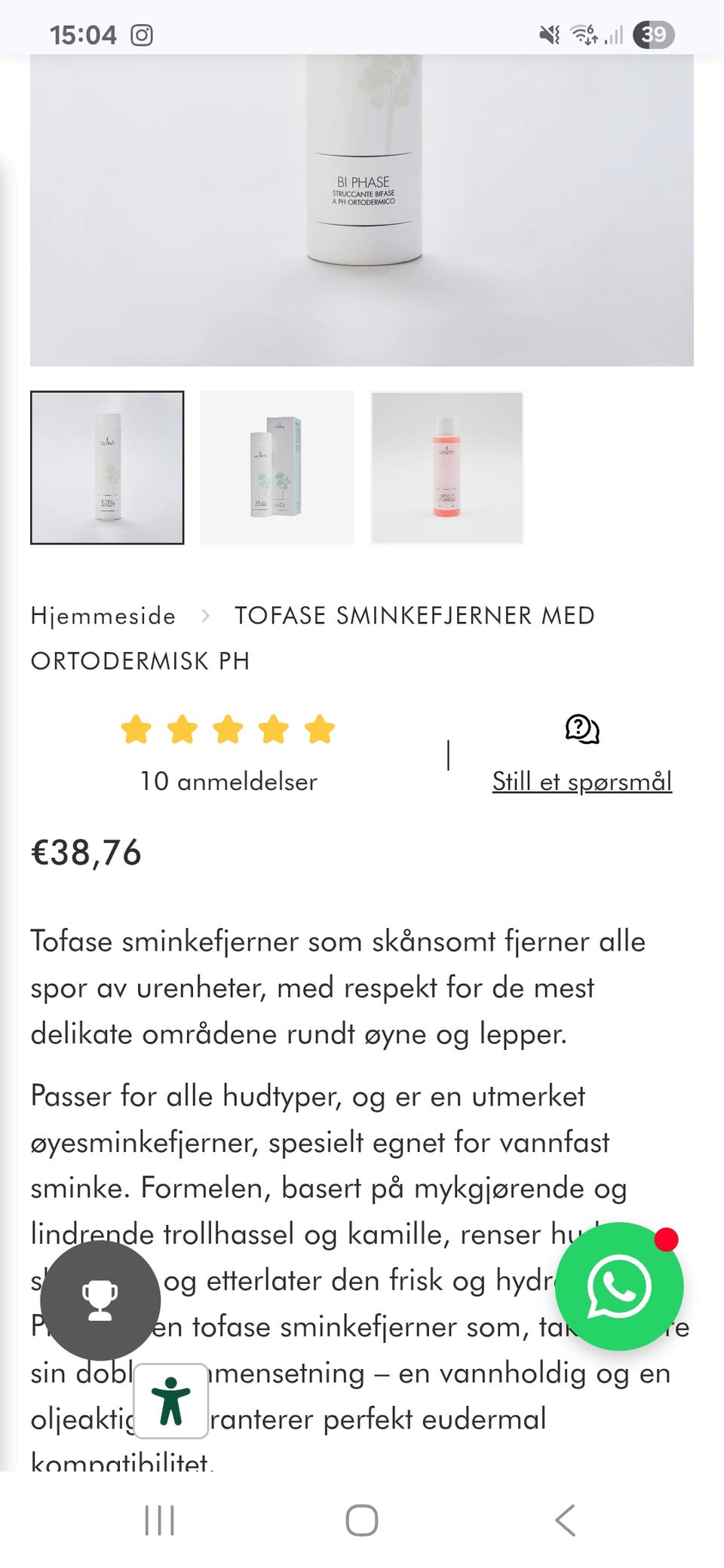Image resolution: width=724 pixels, height=1568 pixels.
Task: View the bottle-with-box thumbnail image
Action: pos(277,467)
